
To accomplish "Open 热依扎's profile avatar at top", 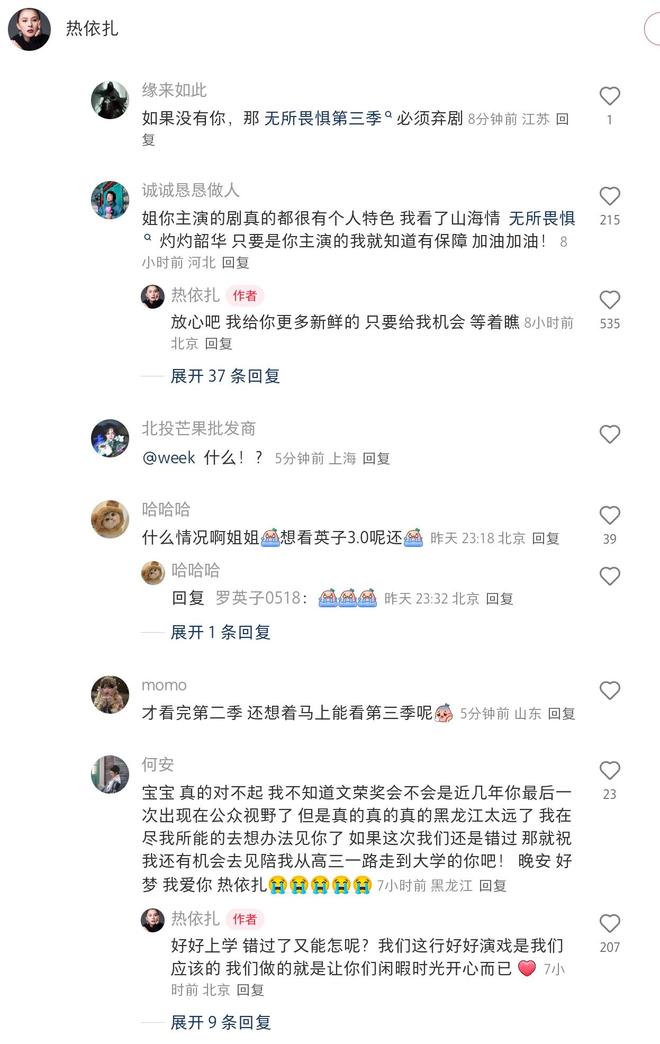I will pyautogui.click(x=29, y=29).
